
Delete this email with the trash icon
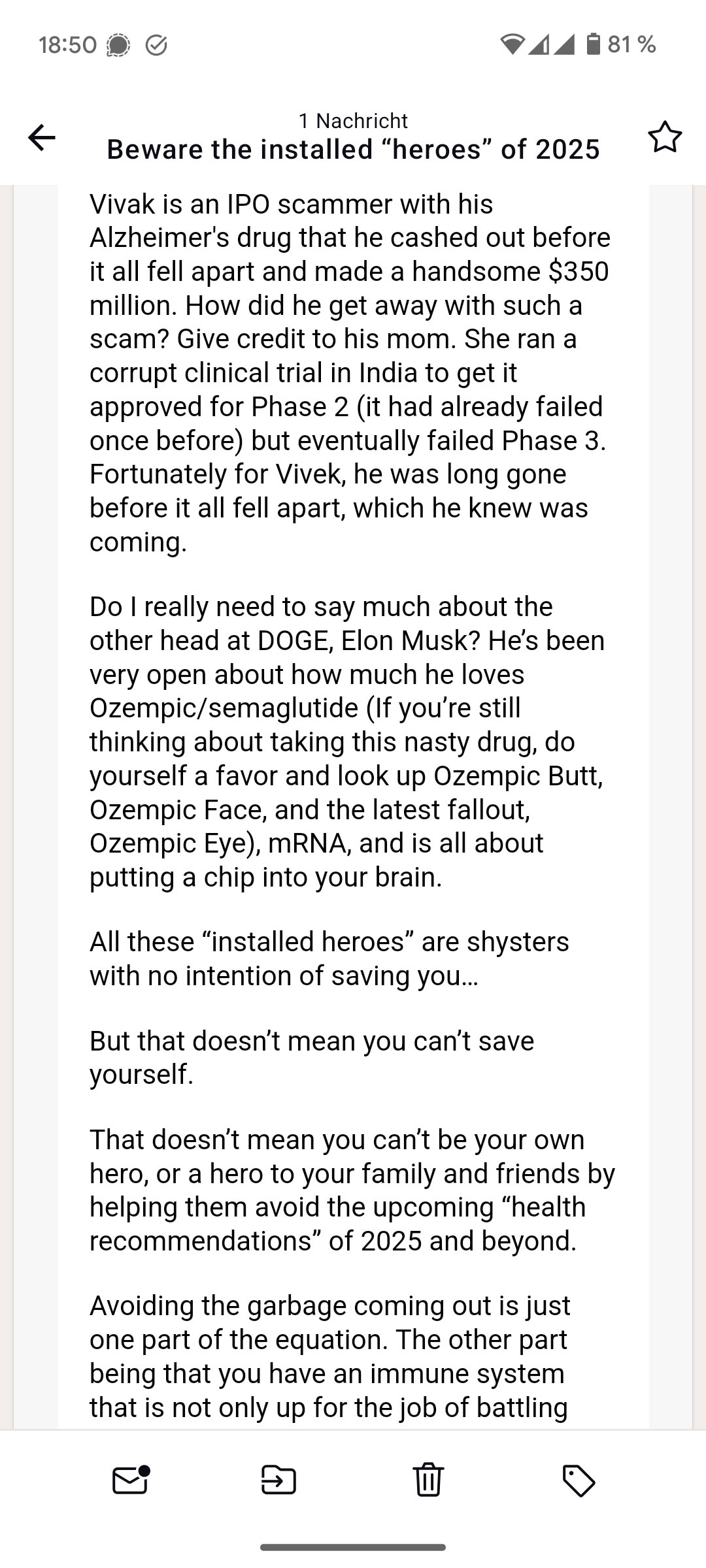tap(428, 1480)
